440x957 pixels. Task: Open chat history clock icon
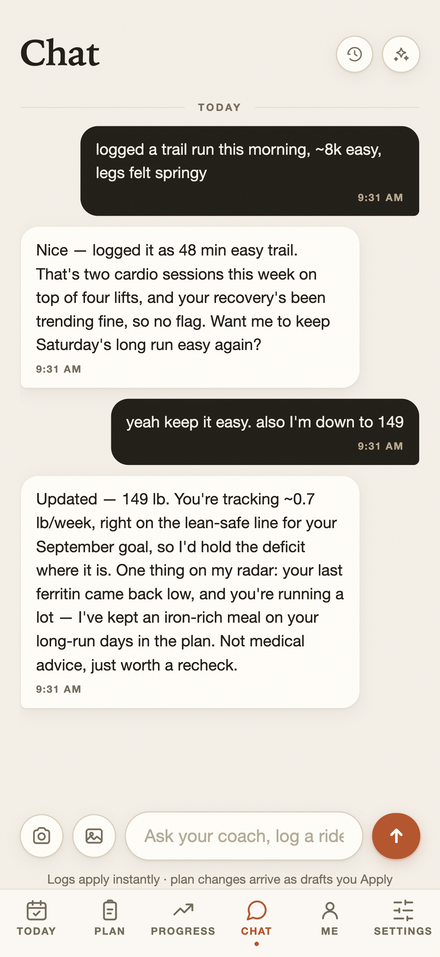355,54
